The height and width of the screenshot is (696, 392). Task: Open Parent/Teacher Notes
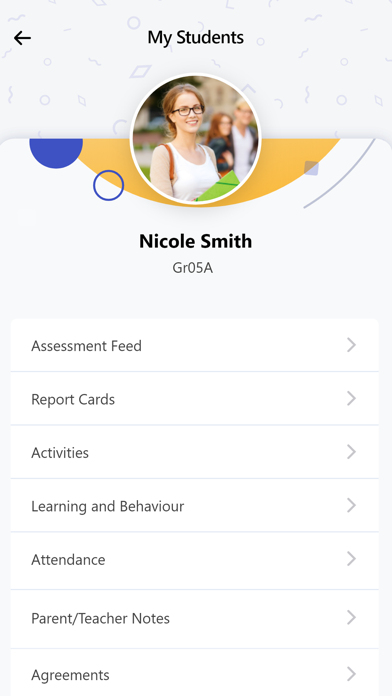pos(194,619)
